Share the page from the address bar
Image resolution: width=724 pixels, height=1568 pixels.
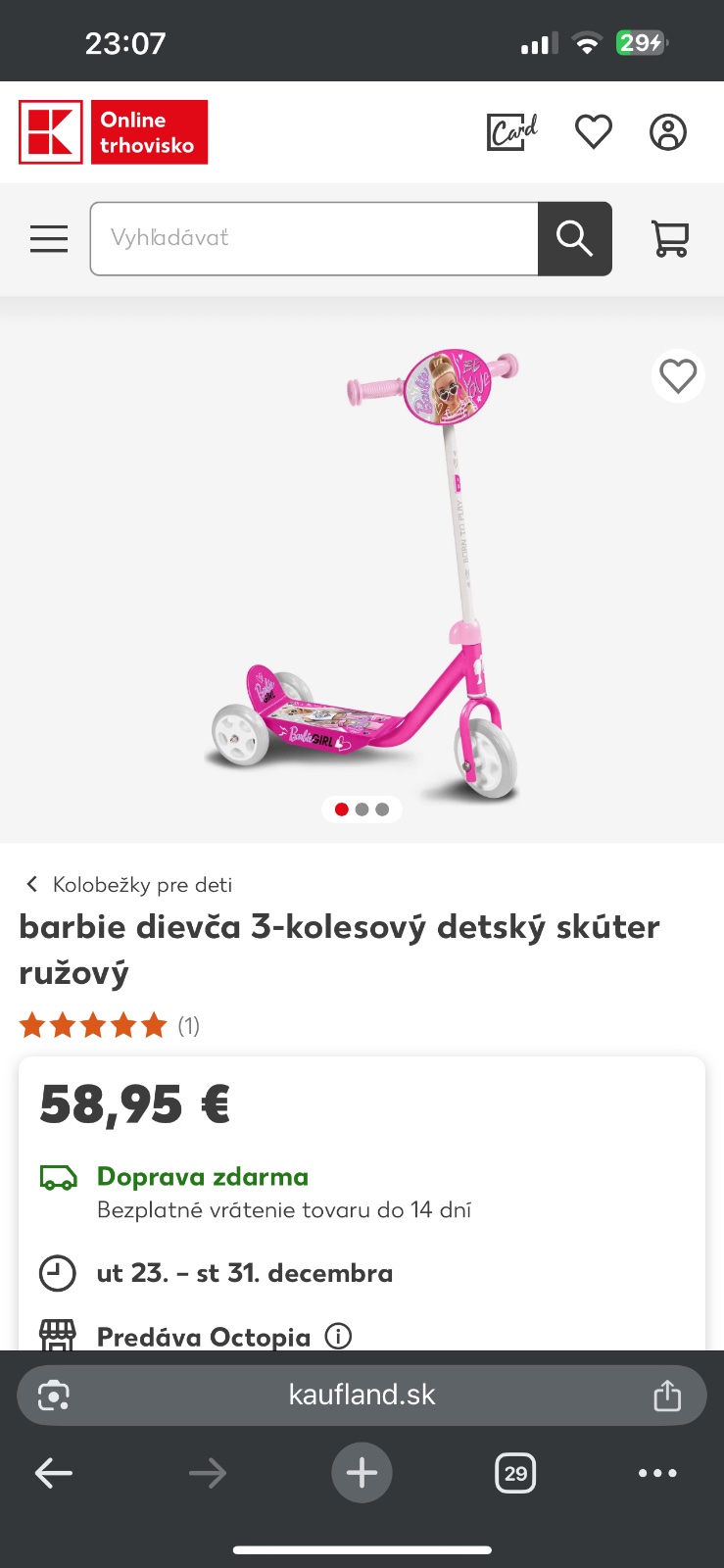coord(667,1395)
